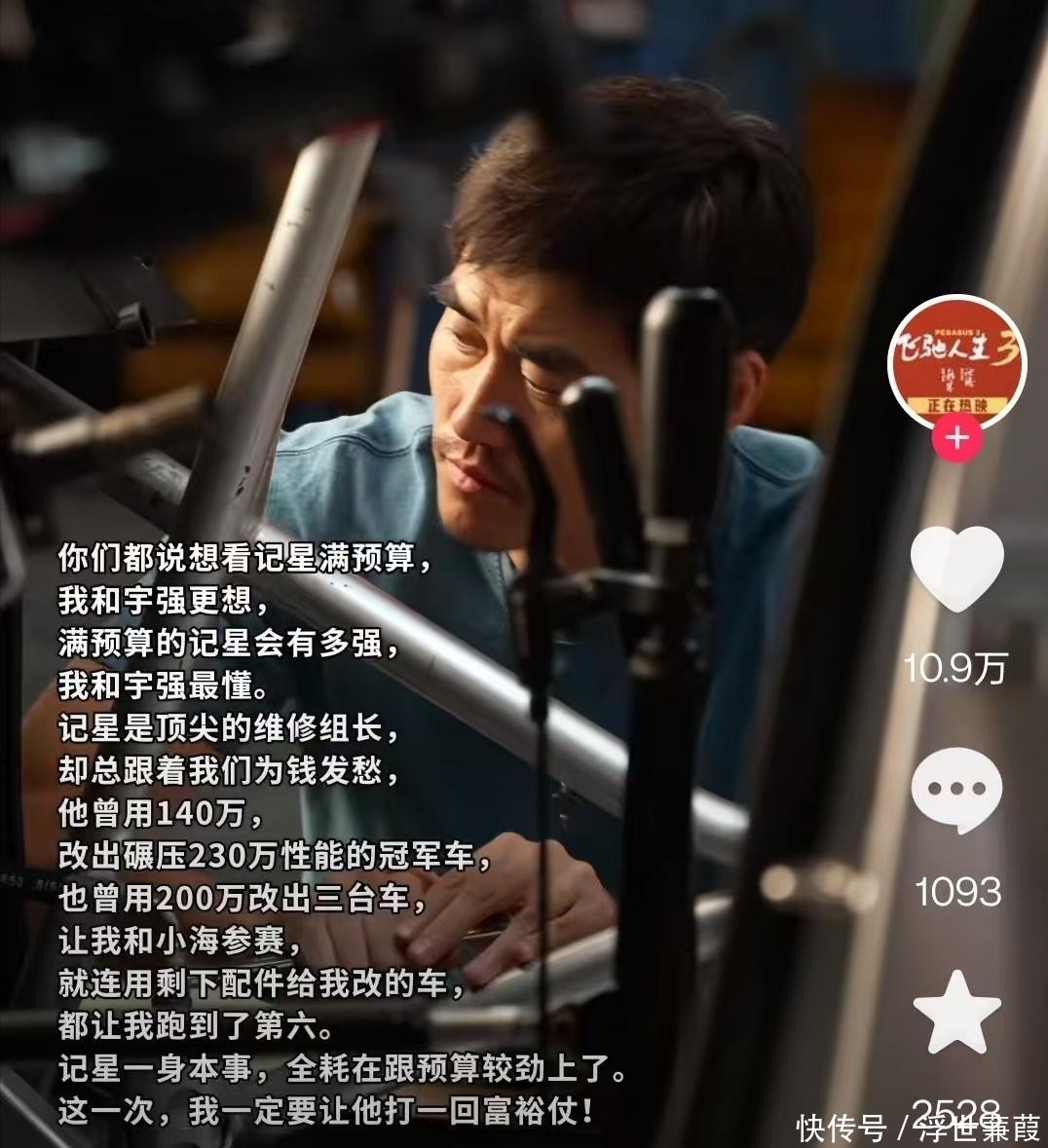Open the 飞驰人生3 account avatar
This screenshot has width=1048, height=1148.
(956, 365)
